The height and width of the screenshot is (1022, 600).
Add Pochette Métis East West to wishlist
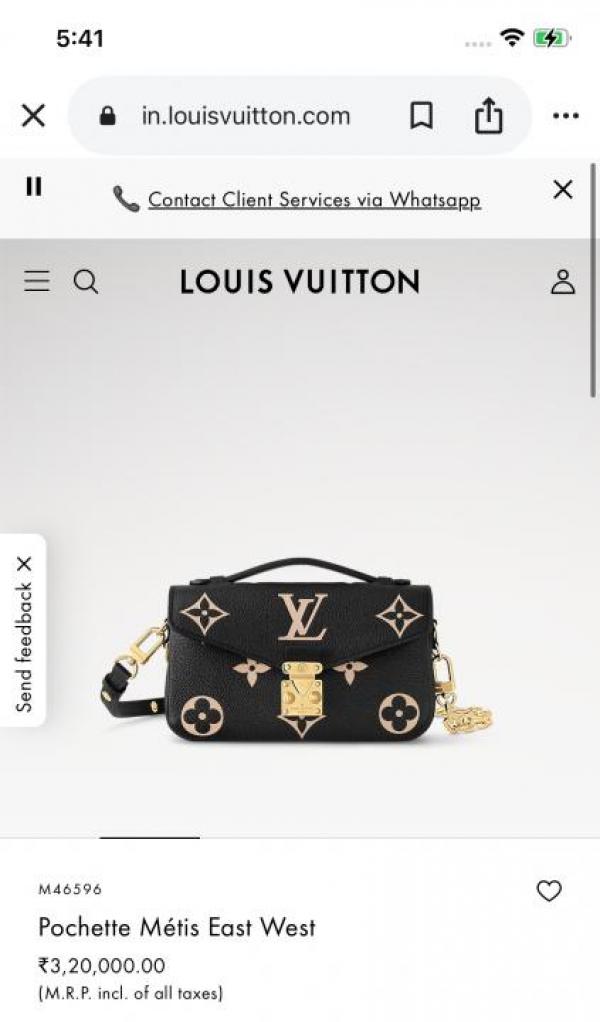coord(549,891)
